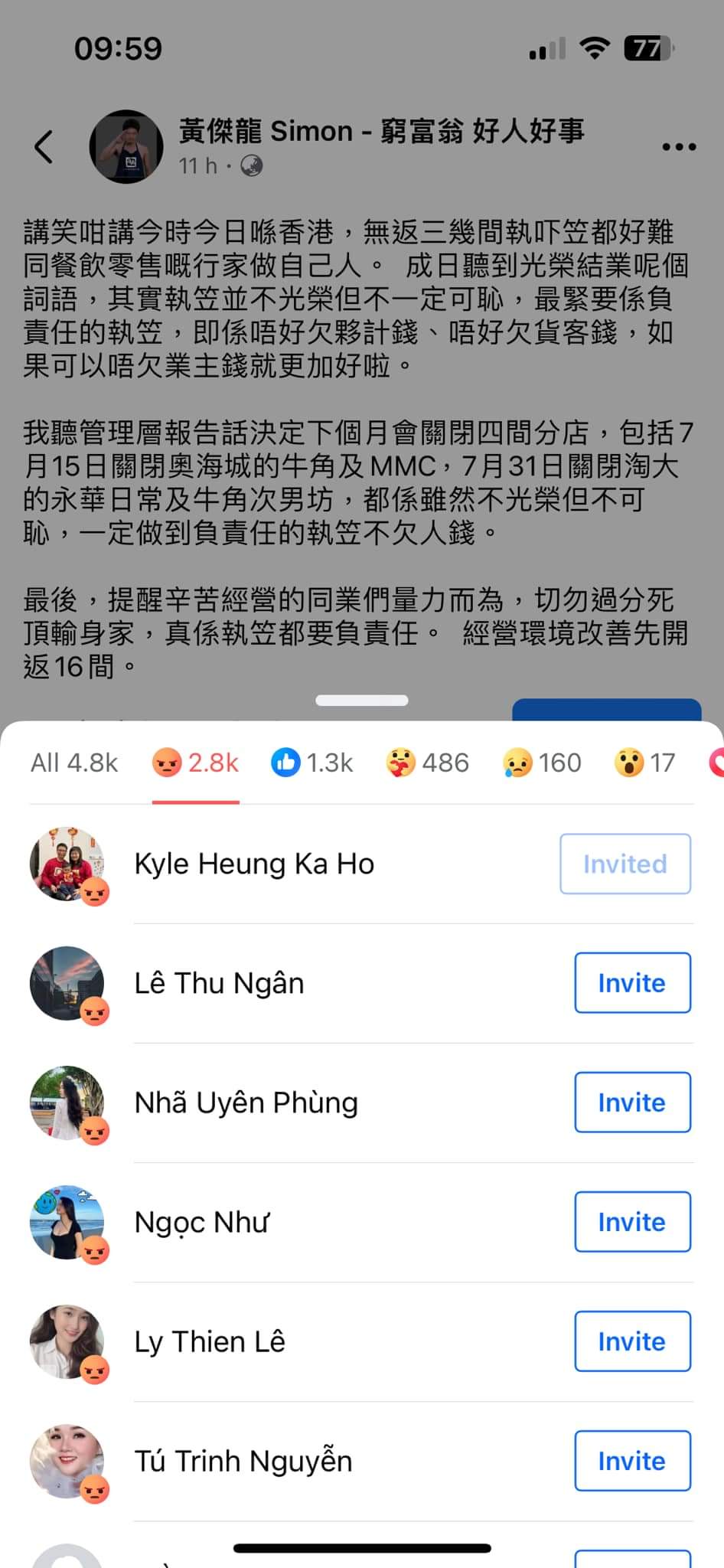Screen dimensions: 724x1568
Task: Send an invite to Ngọc Như
Action: point(632,1222)
